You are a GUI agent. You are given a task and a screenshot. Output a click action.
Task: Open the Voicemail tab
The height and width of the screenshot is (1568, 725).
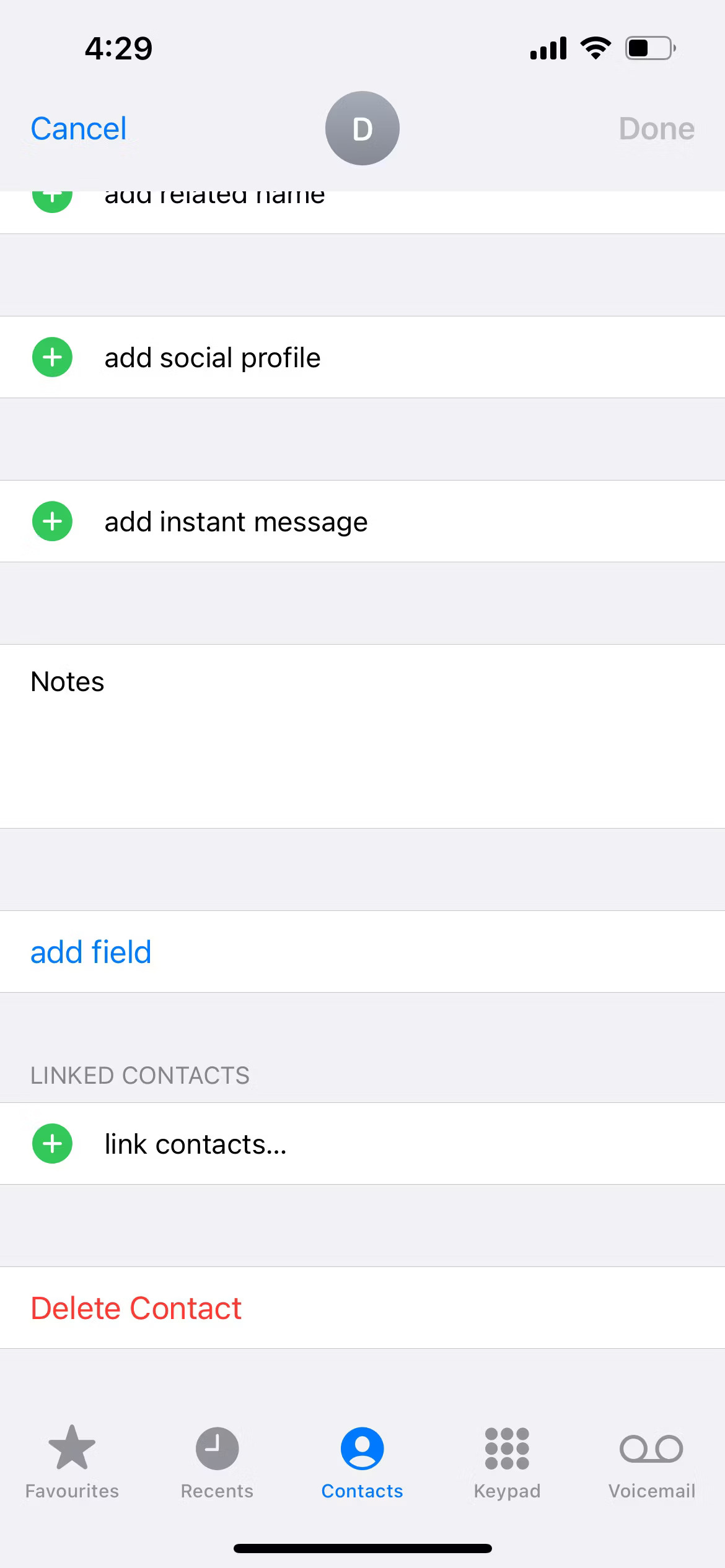tap(651, 1461)
